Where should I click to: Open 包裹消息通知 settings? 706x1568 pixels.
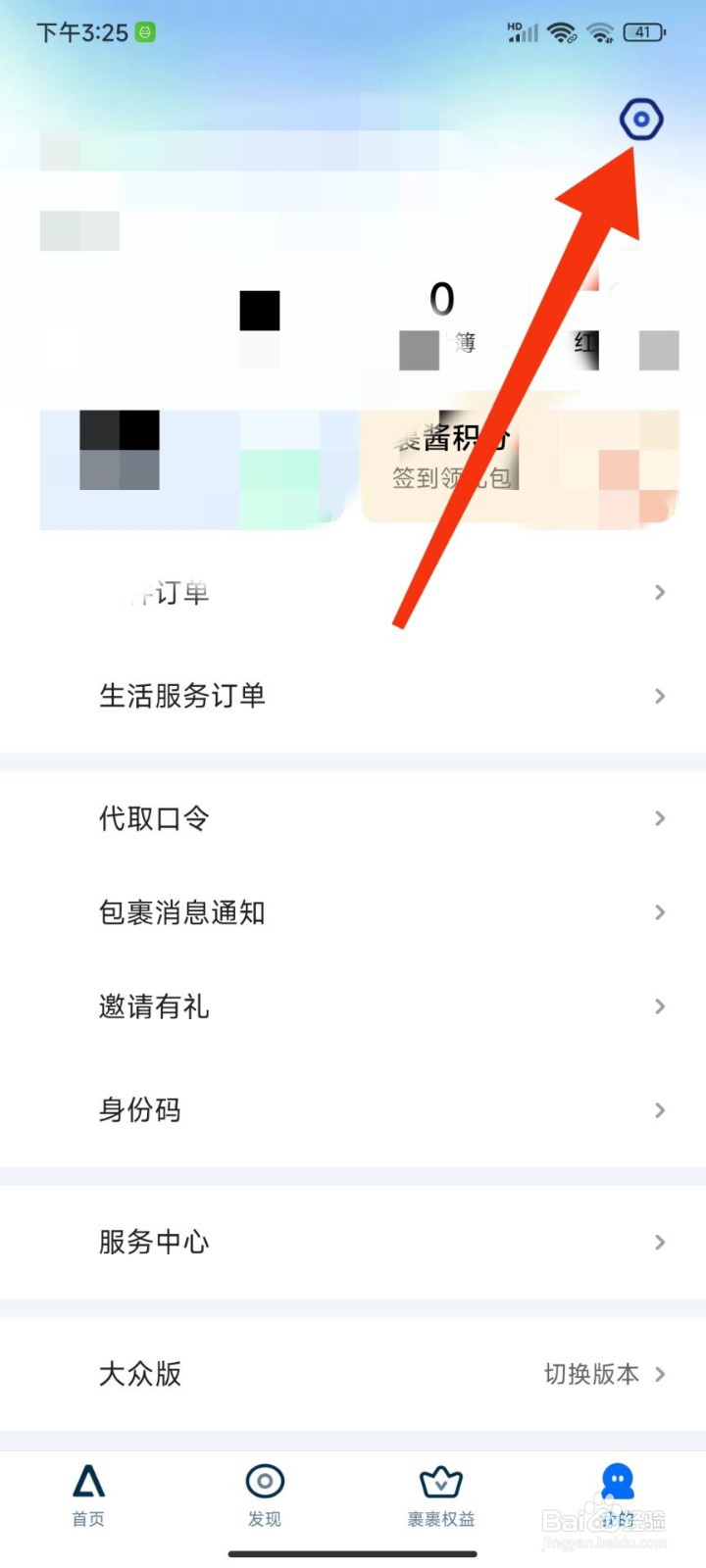(x=181, y=912)
